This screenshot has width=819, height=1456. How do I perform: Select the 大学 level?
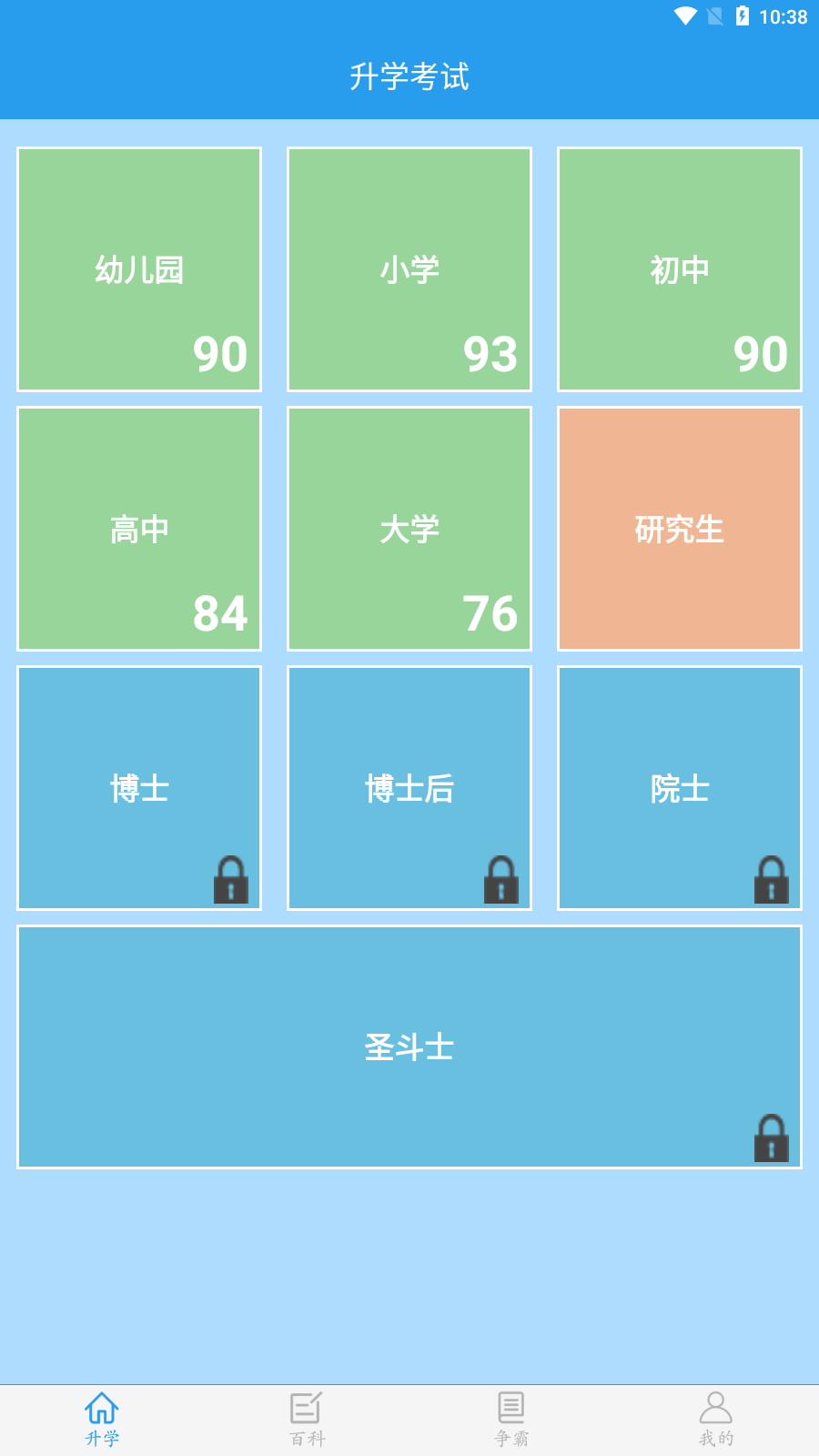click(409, 529)
